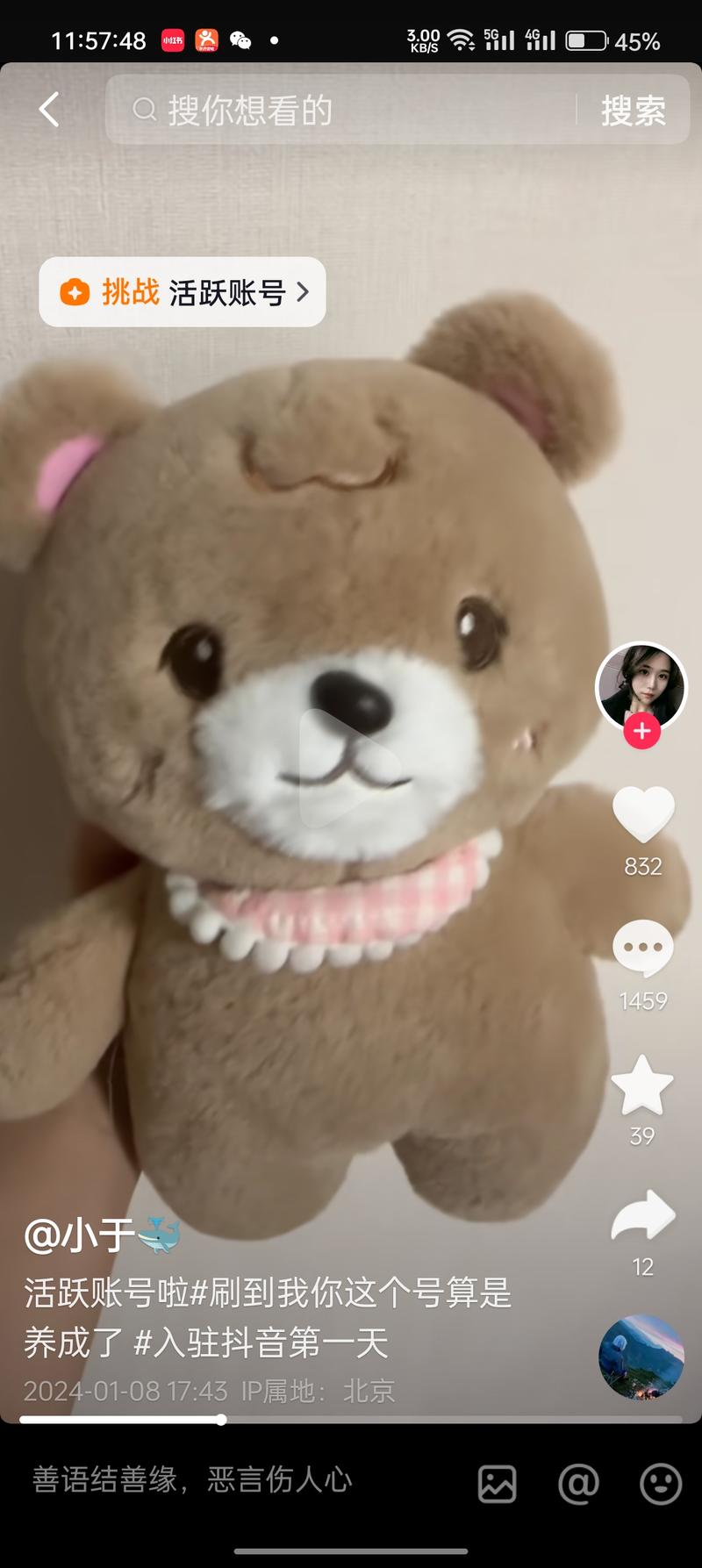Viewport: 702px width, 1568px height.
Task: Tap the 搜你想看的 search field
Action: 342,111
